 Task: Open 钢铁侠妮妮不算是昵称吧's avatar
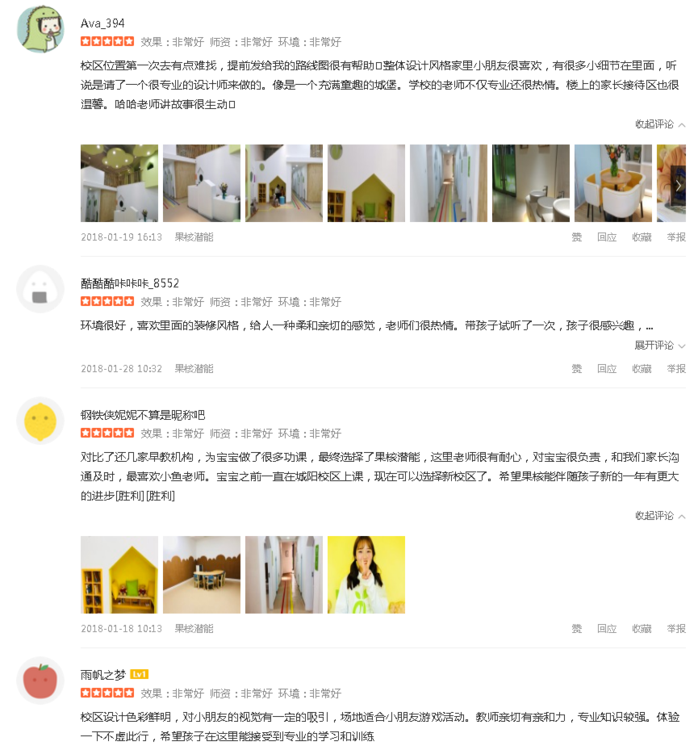point(41,420)
